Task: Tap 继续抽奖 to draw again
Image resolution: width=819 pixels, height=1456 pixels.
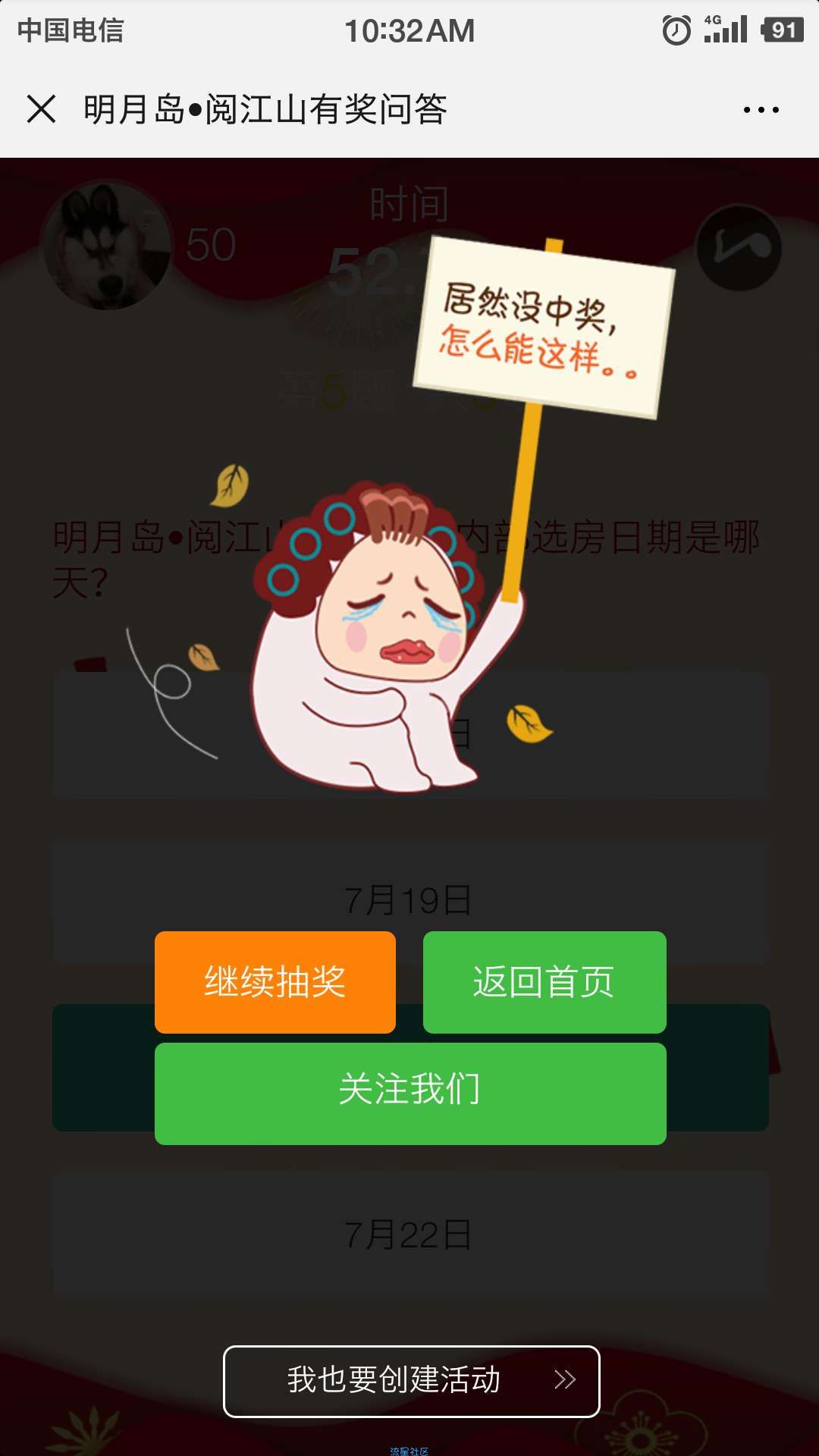Action: pyautogui.click(x=275, y=982)
